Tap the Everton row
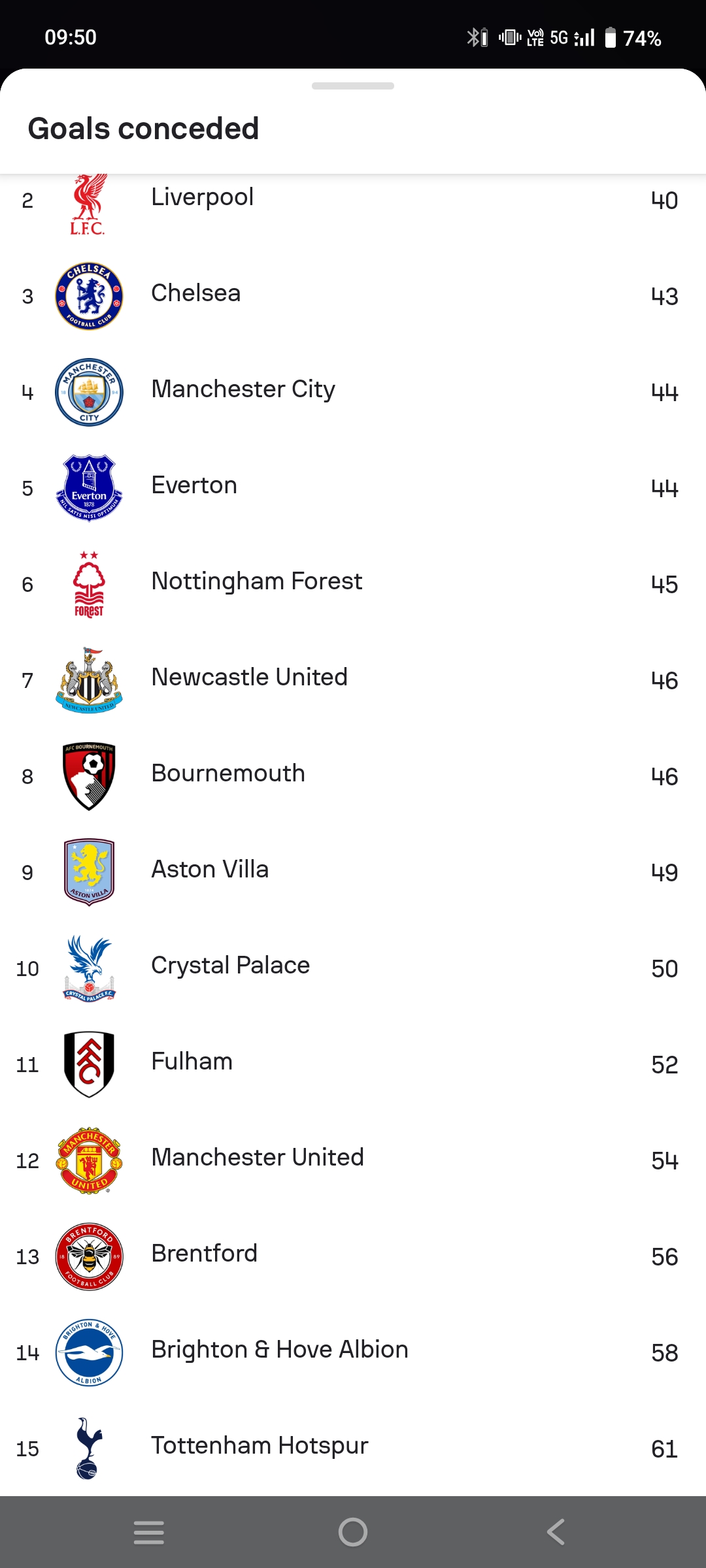 point(353,488)
